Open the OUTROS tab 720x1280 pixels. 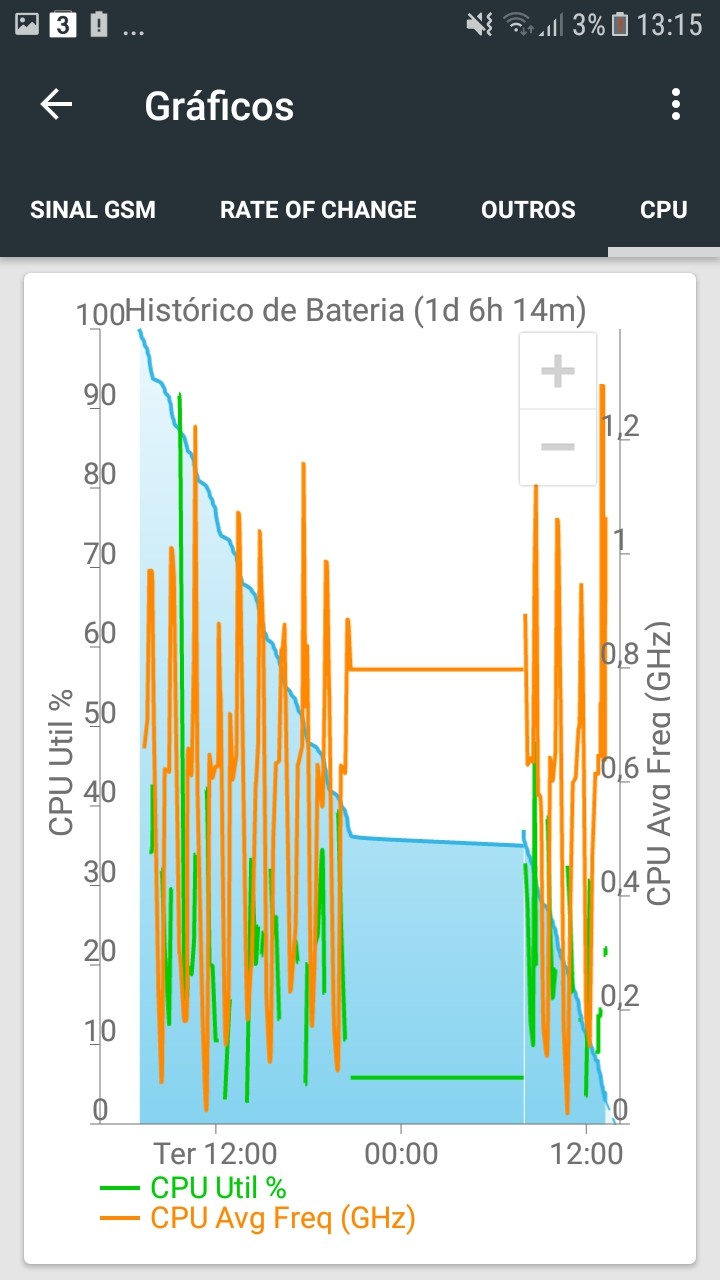tap(528, 210)
